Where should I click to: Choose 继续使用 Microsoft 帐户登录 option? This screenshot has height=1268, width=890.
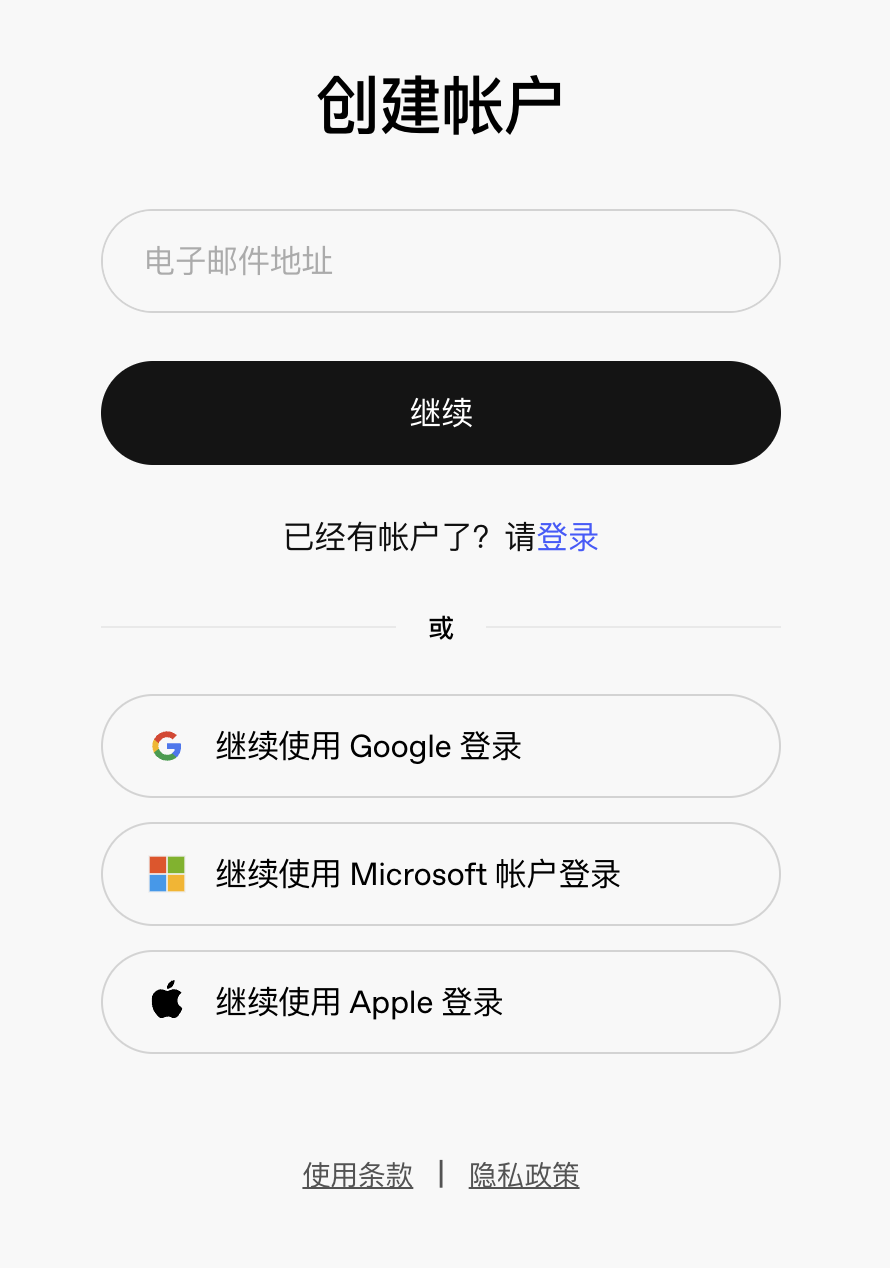click(x=440, y=874)
